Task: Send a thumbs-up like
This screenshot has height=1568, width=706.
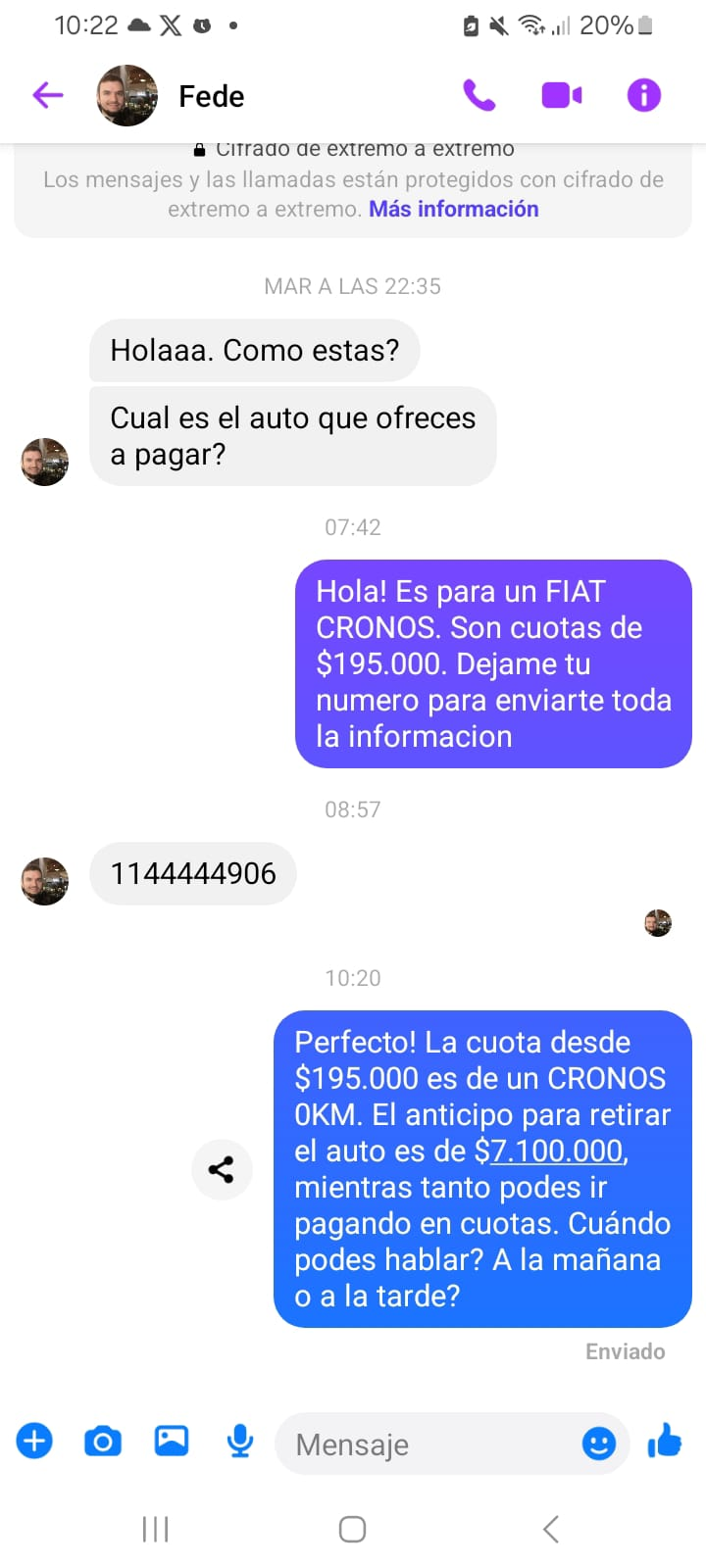Action: [x=665, y=1441]
